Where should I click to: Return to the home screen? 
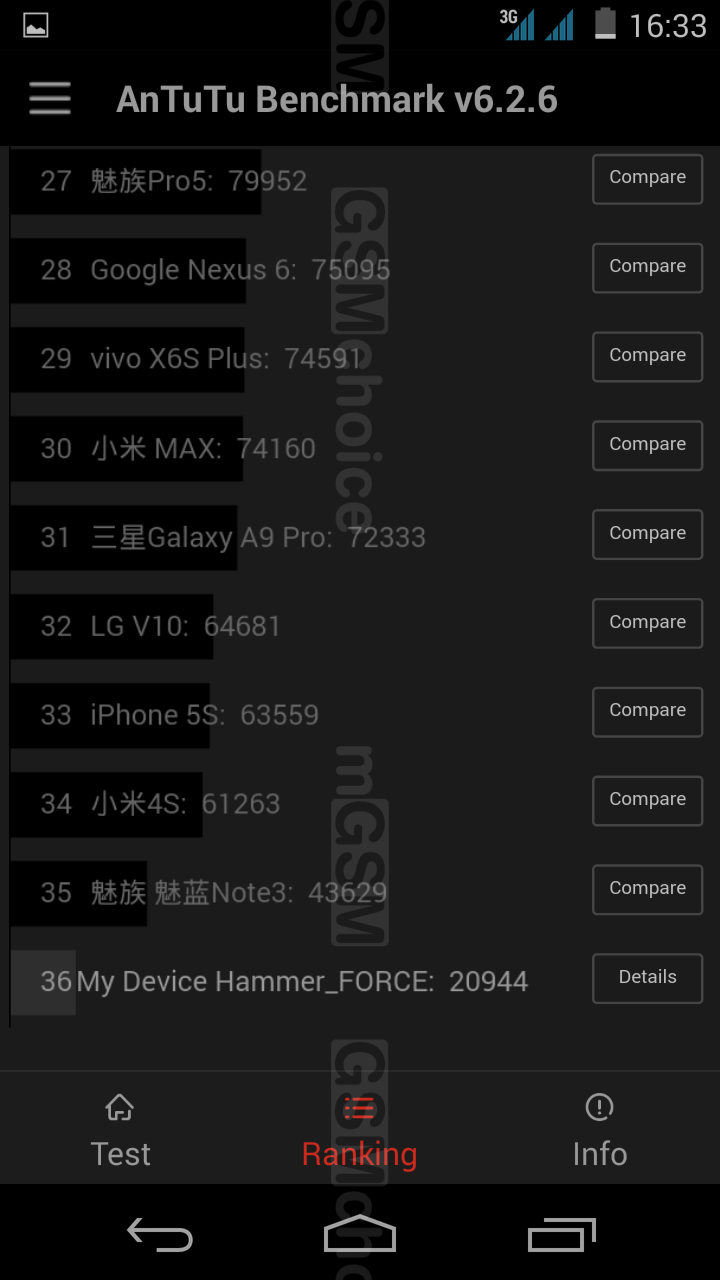(360, 1235)
